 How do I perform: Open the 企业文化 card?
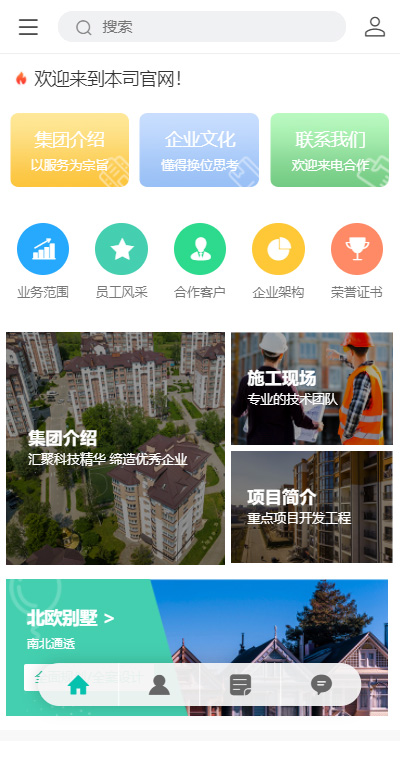point(199,150)
